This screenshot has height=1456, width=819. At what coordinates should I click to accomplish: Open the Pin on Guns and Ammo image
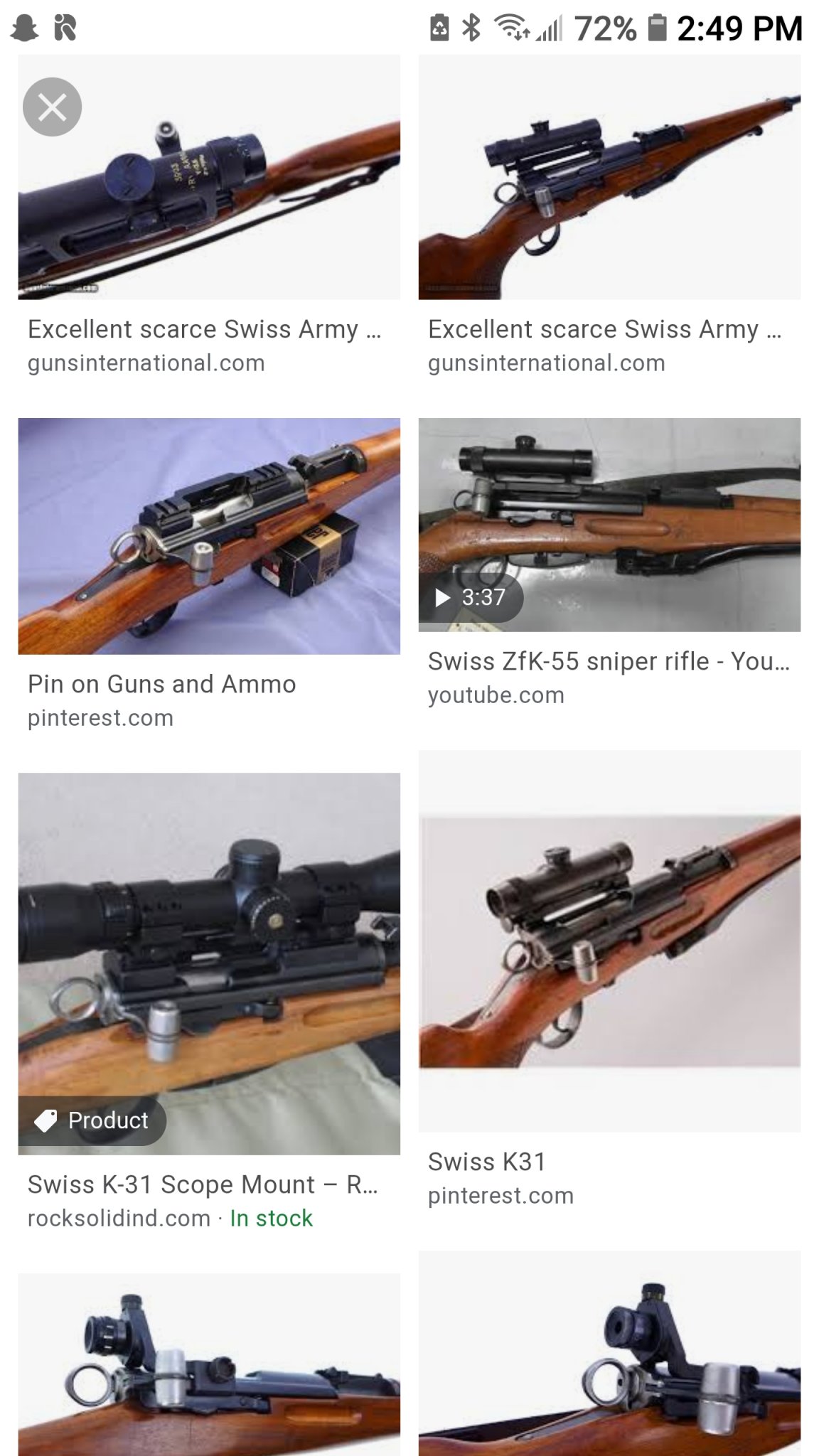point(209,536)
